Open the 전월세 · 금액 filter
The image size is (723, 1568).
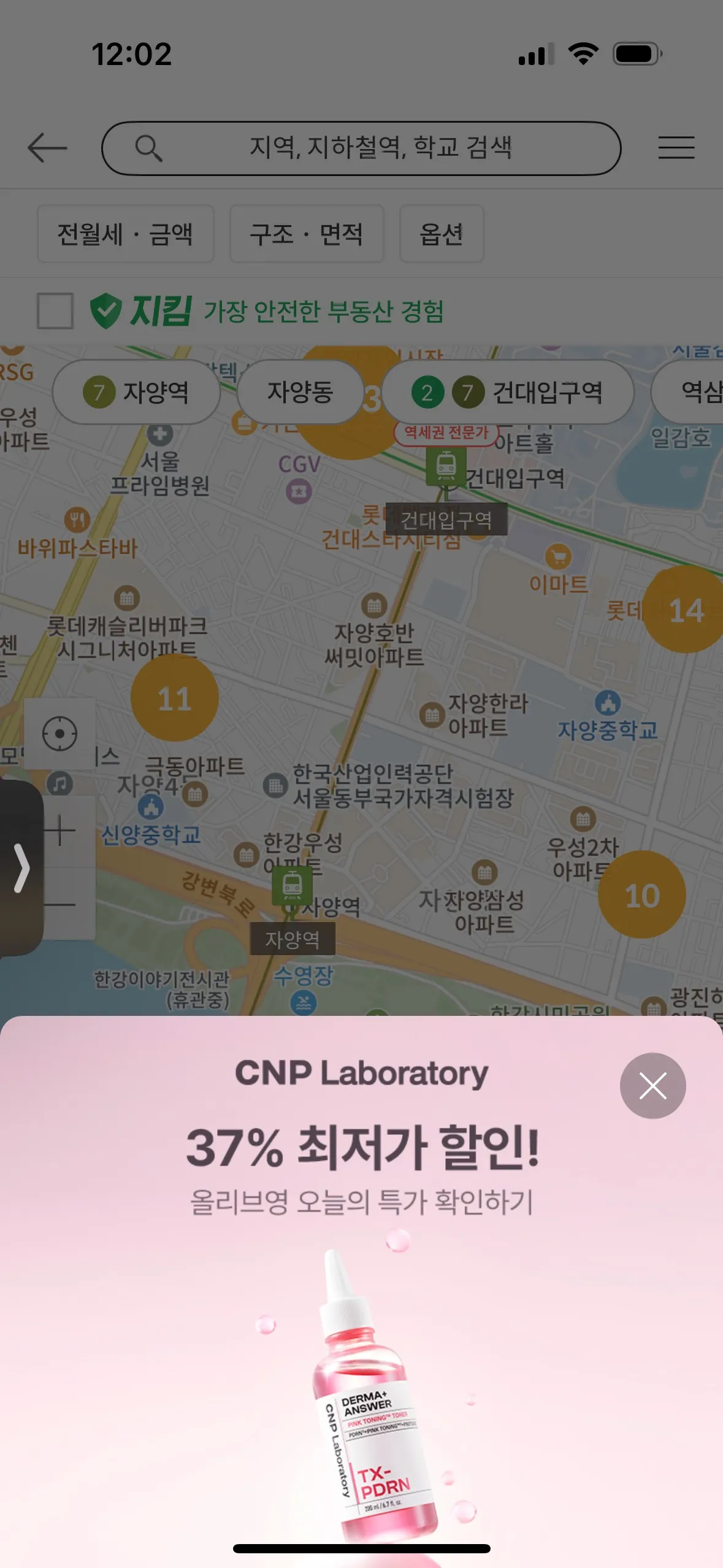[125, 234]
